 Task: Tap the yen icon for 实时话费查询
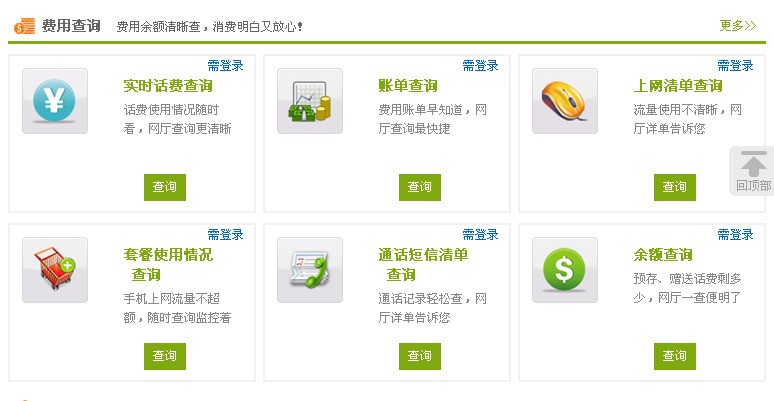55,101
